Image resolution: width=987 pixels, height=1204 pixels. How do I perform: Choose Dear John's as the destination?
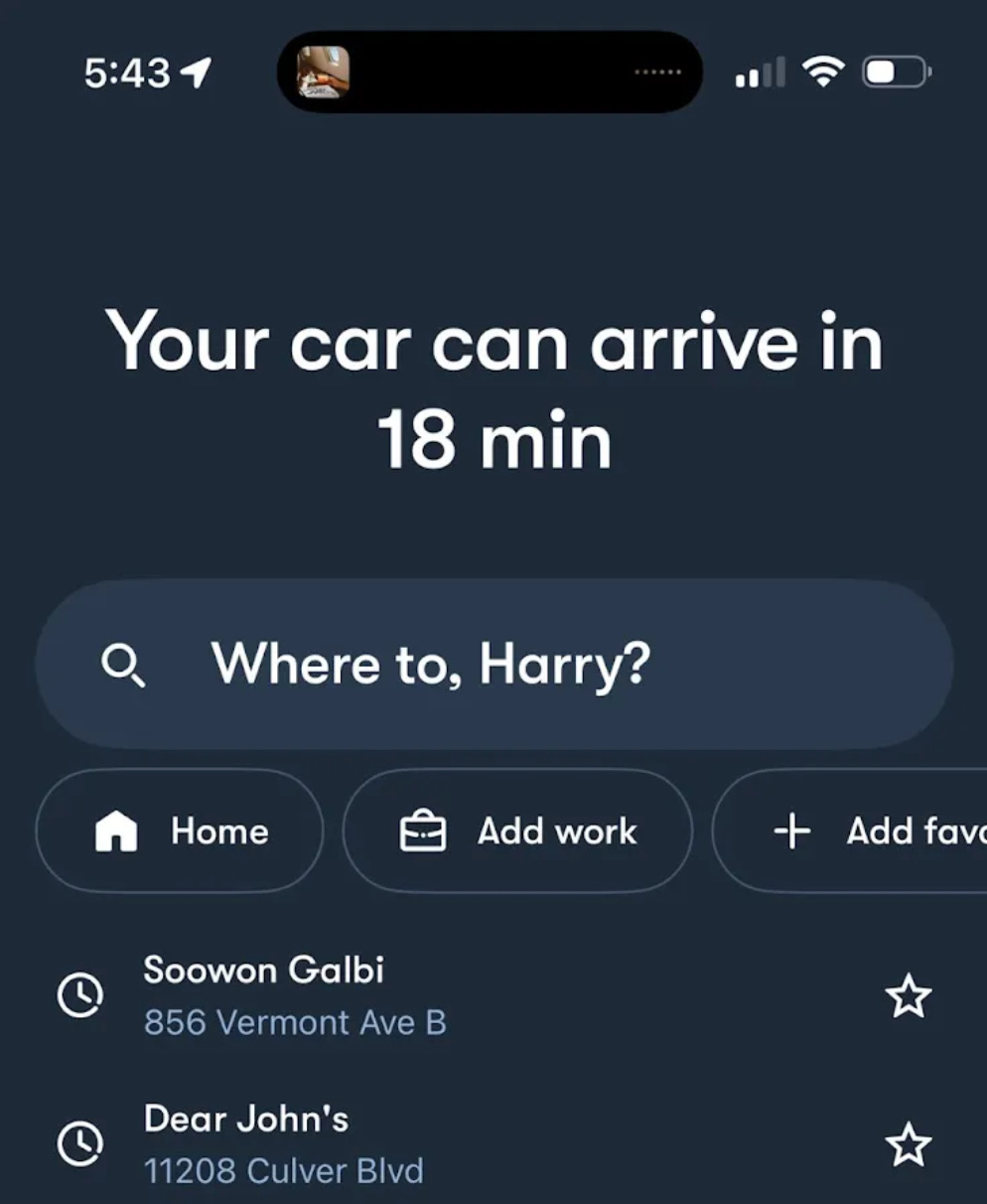[x=284, y=1143]
